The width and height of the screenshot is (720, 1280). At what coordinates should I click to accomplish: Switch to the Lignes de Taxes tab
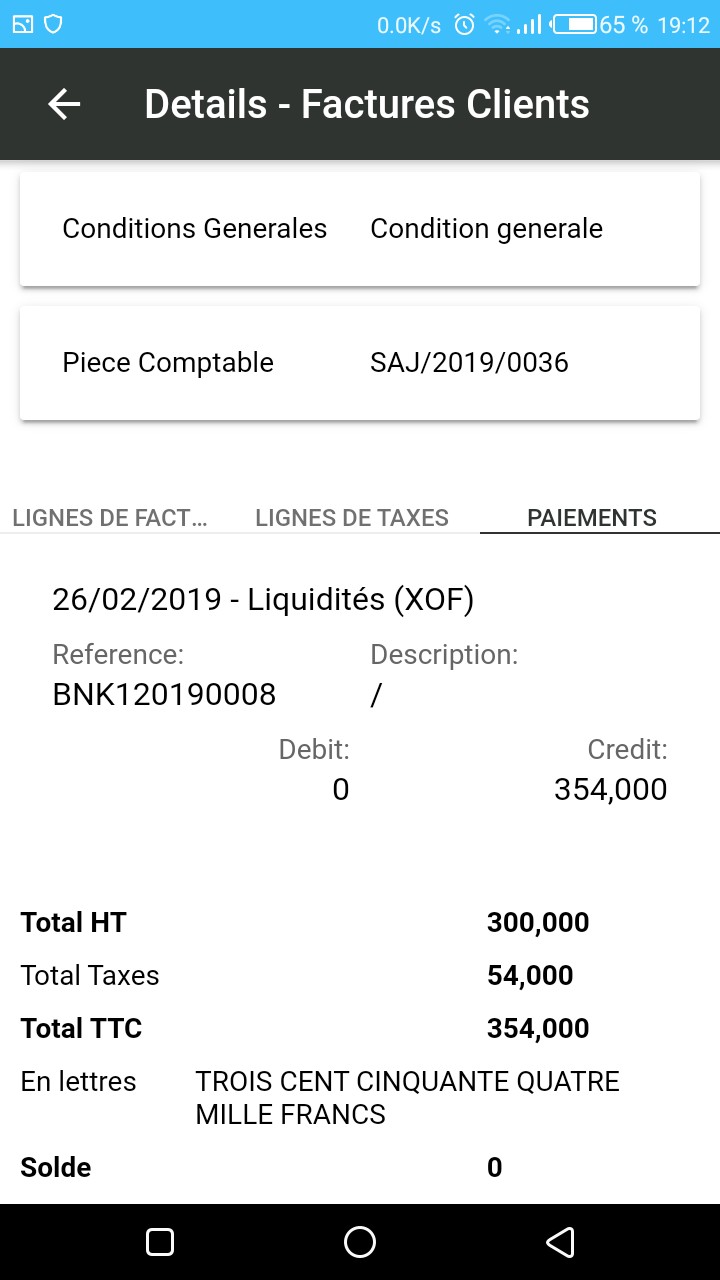click(352, 517)
